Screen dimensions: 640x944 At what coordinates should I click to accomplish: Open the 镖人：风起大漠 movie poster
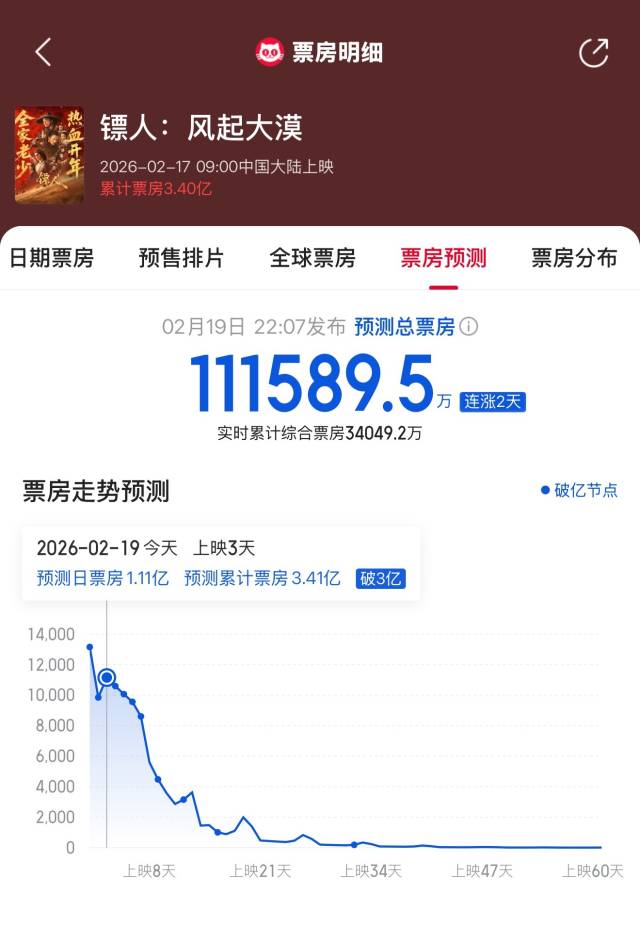pos(50,155)
